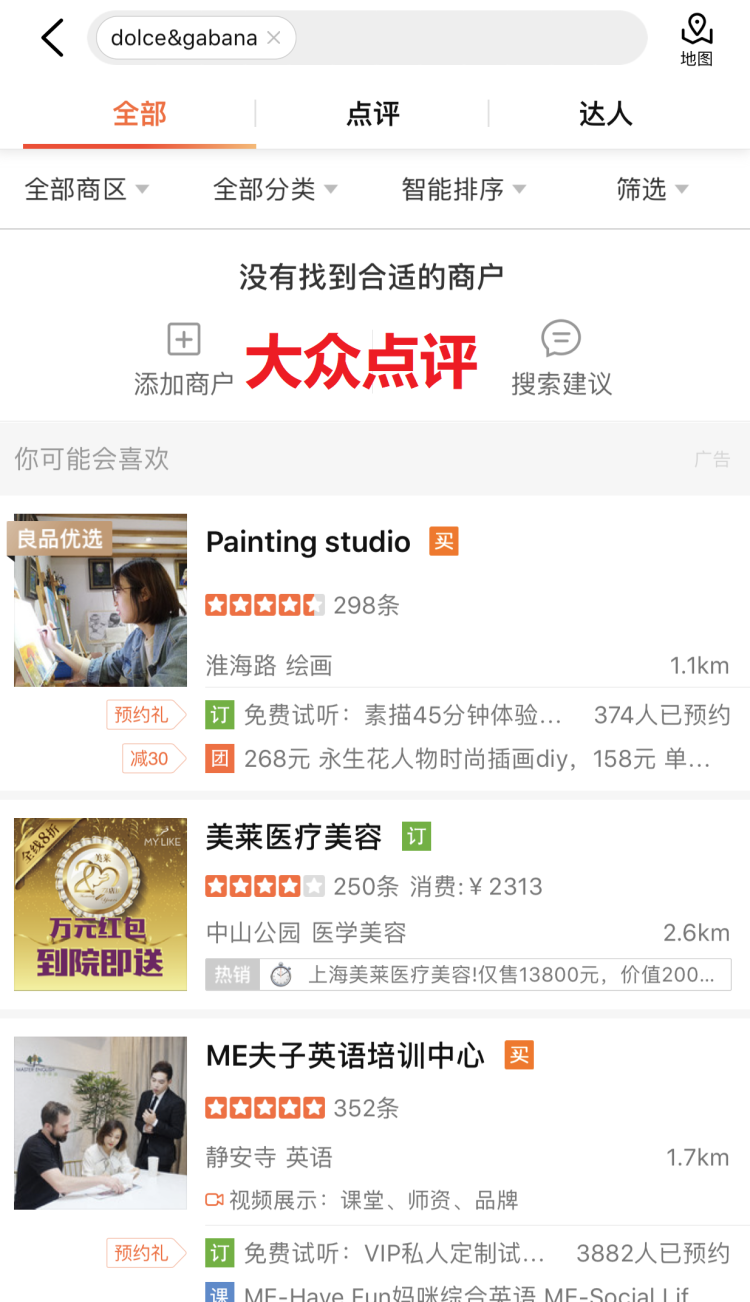Select the 全部 tab
Image resolution: width=750 pixels, height=1302 pixels.
click(x=139, y=114)
